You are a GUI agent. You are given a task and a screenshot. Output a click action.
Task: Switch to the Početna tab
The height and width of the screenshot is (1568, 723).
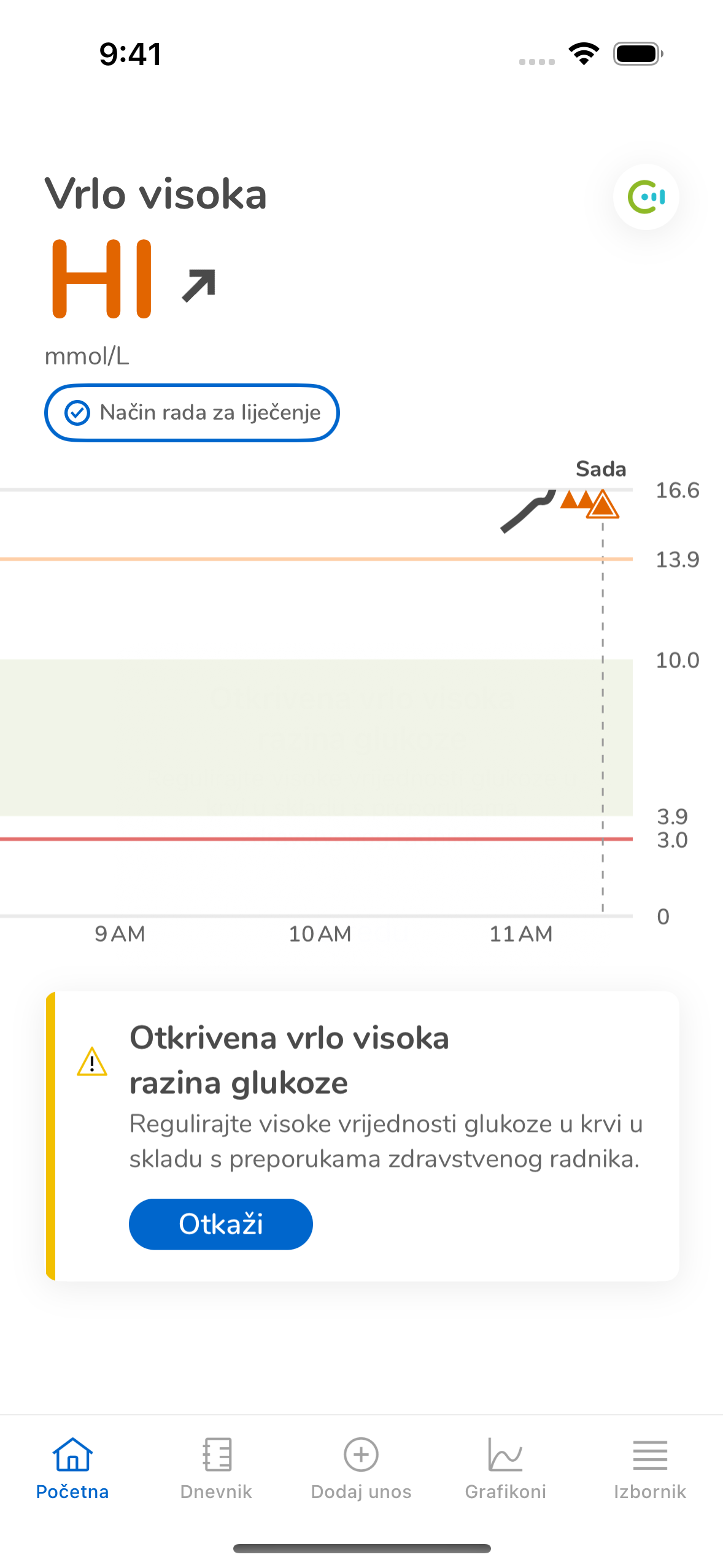[72, 1467]
